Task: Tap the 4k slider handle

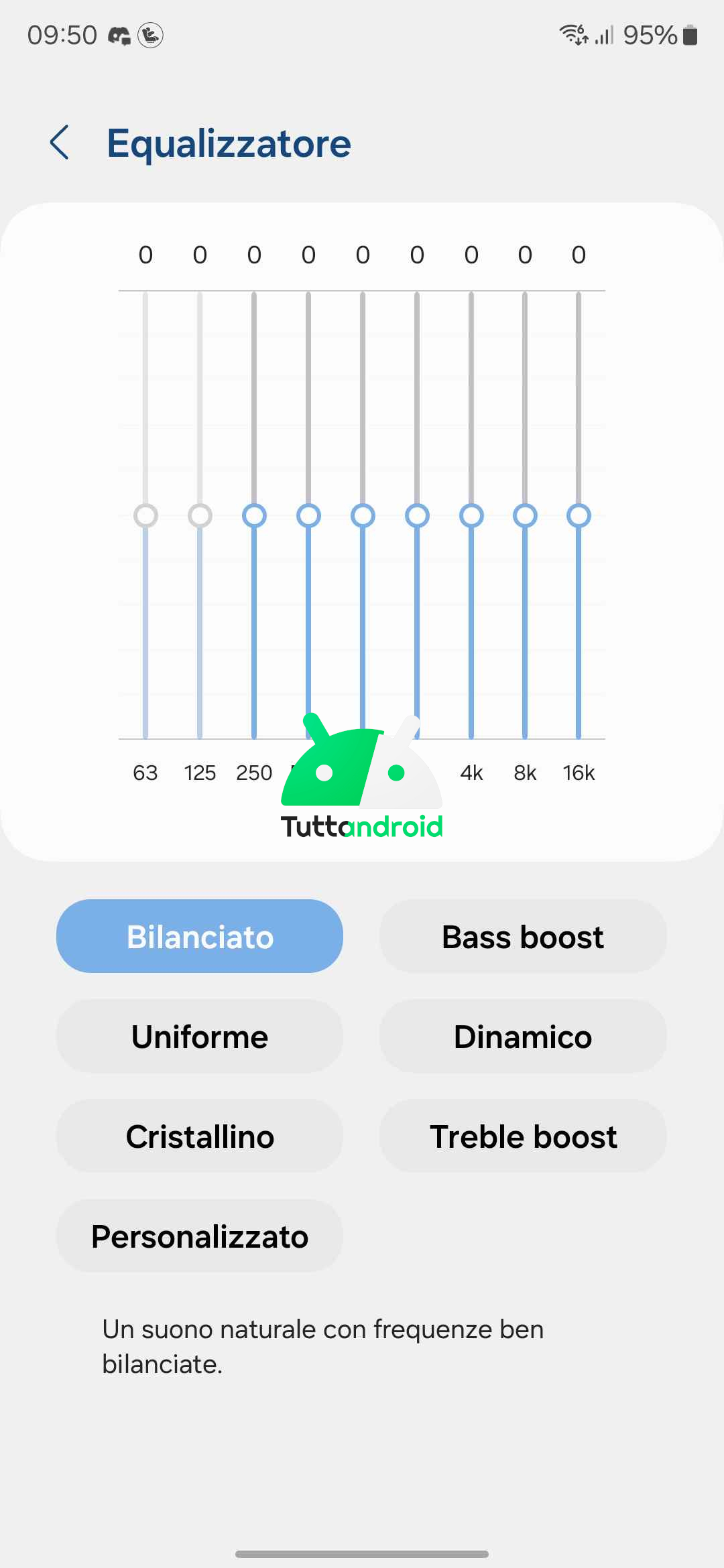Action: 471,516
